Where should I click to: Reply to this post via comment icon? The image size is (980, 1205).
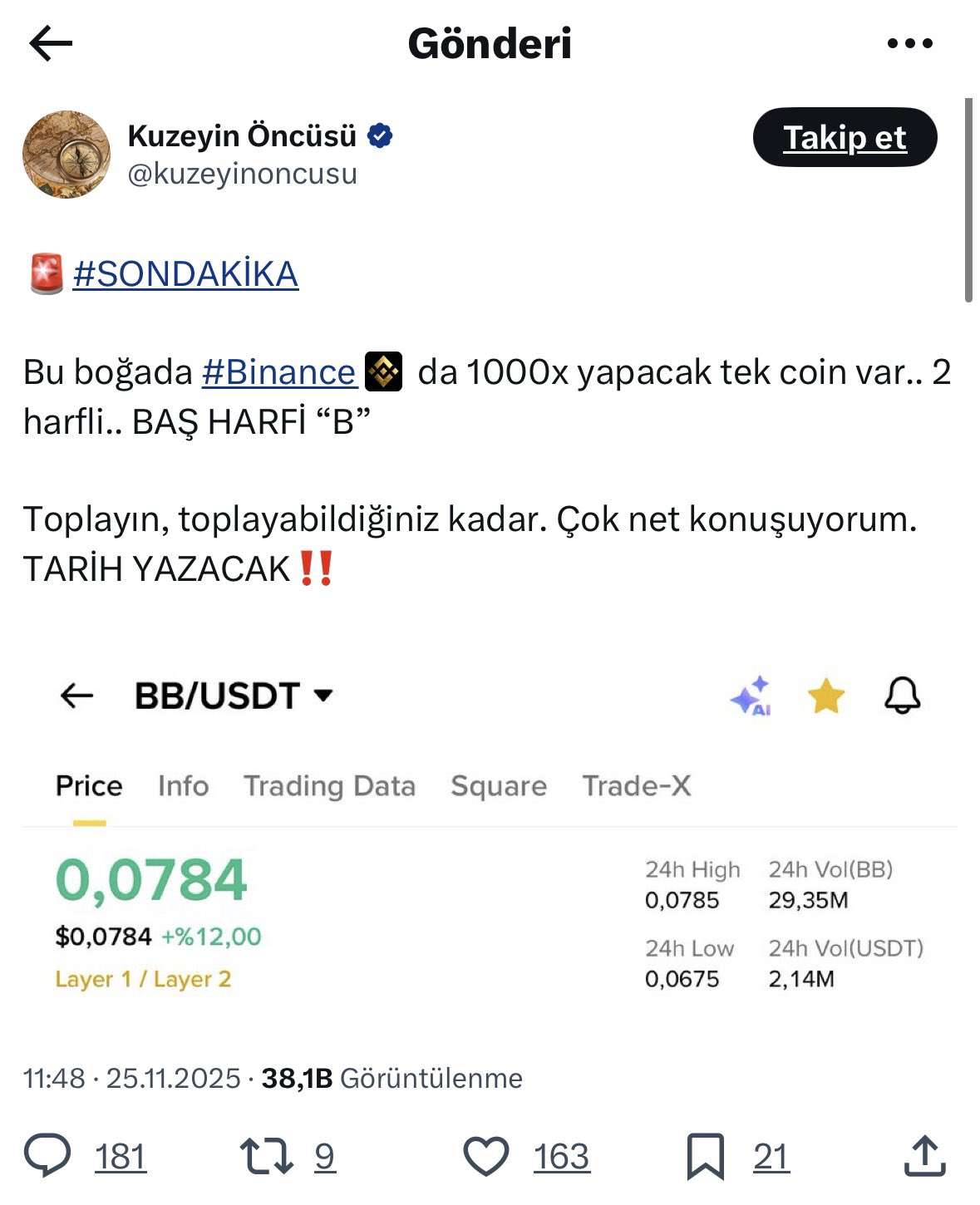[48, 1156]
